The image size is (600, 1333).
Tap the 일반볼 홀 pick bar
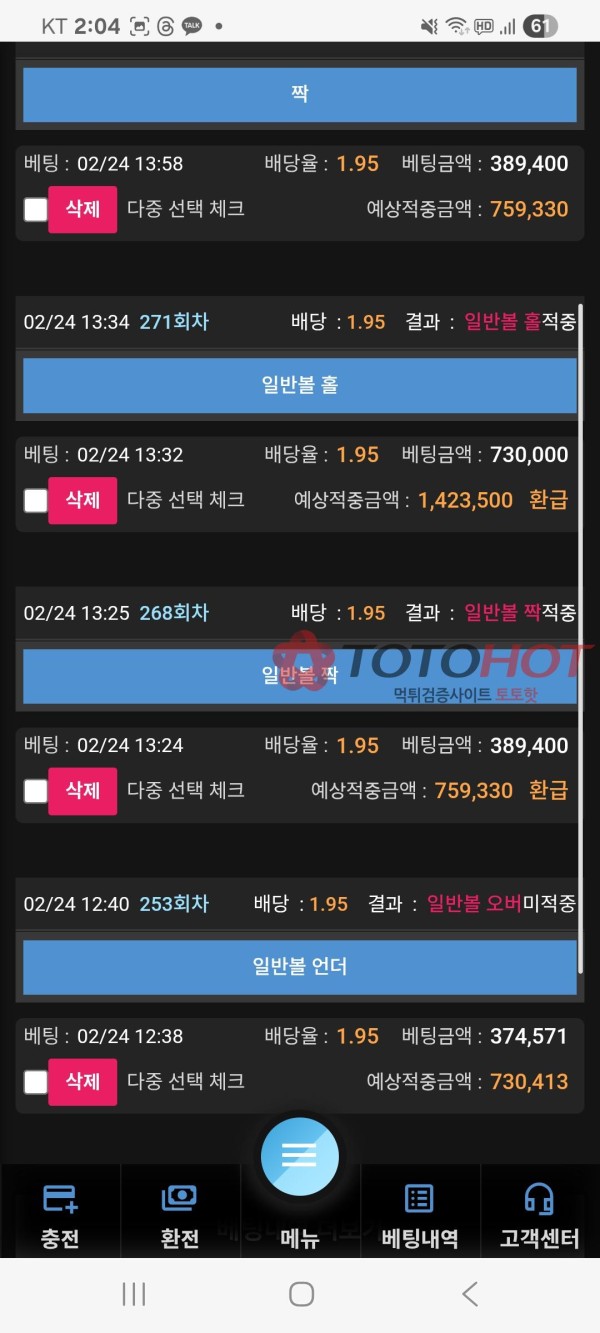pos(300,386)
